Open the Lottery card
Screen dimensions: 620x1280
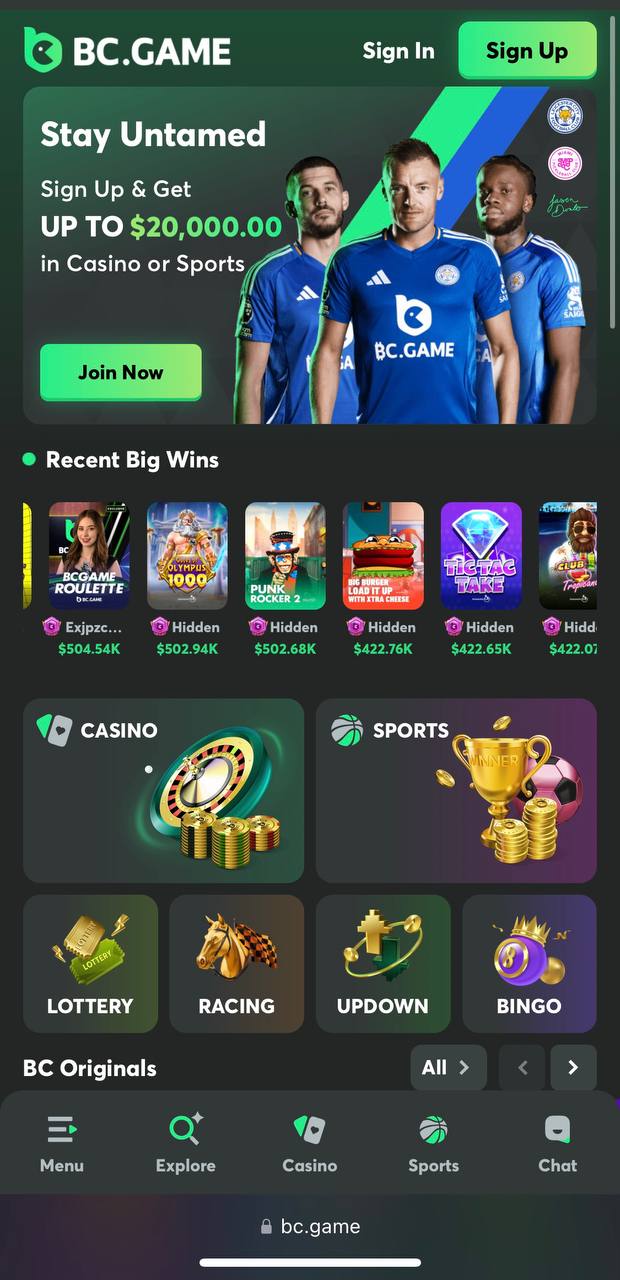[90, 963]
